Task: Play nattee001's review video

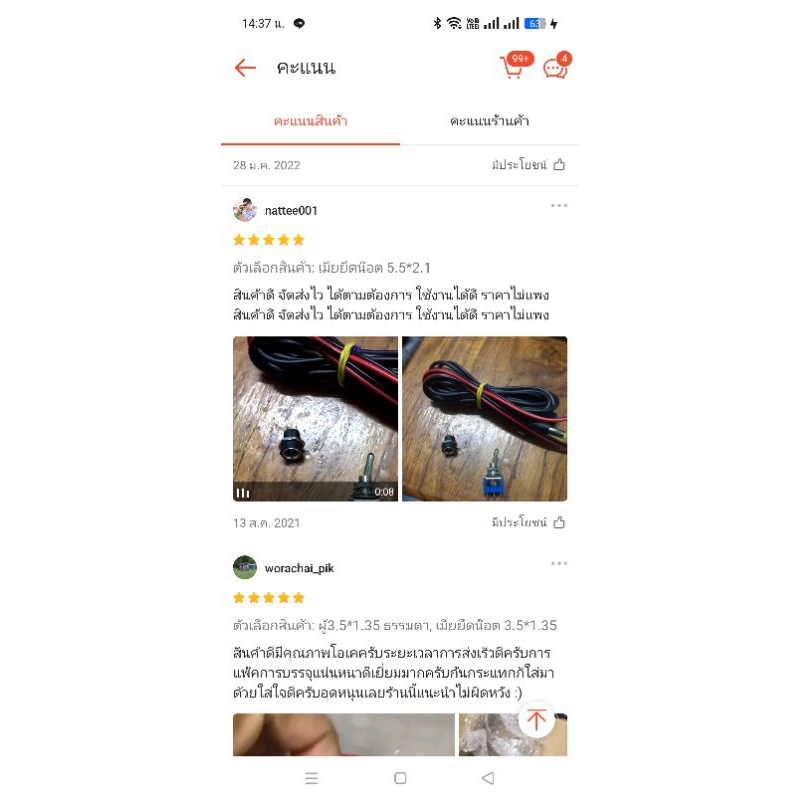Action: pos(315,418)
